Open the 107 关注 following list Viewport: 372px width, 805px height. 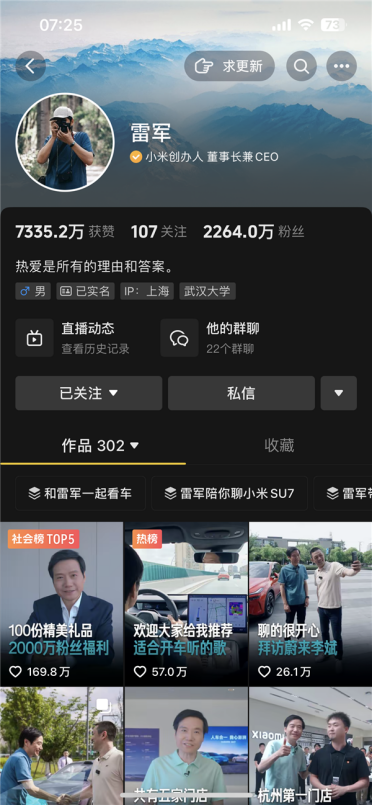pyautogui.click(x=159, y=232)
